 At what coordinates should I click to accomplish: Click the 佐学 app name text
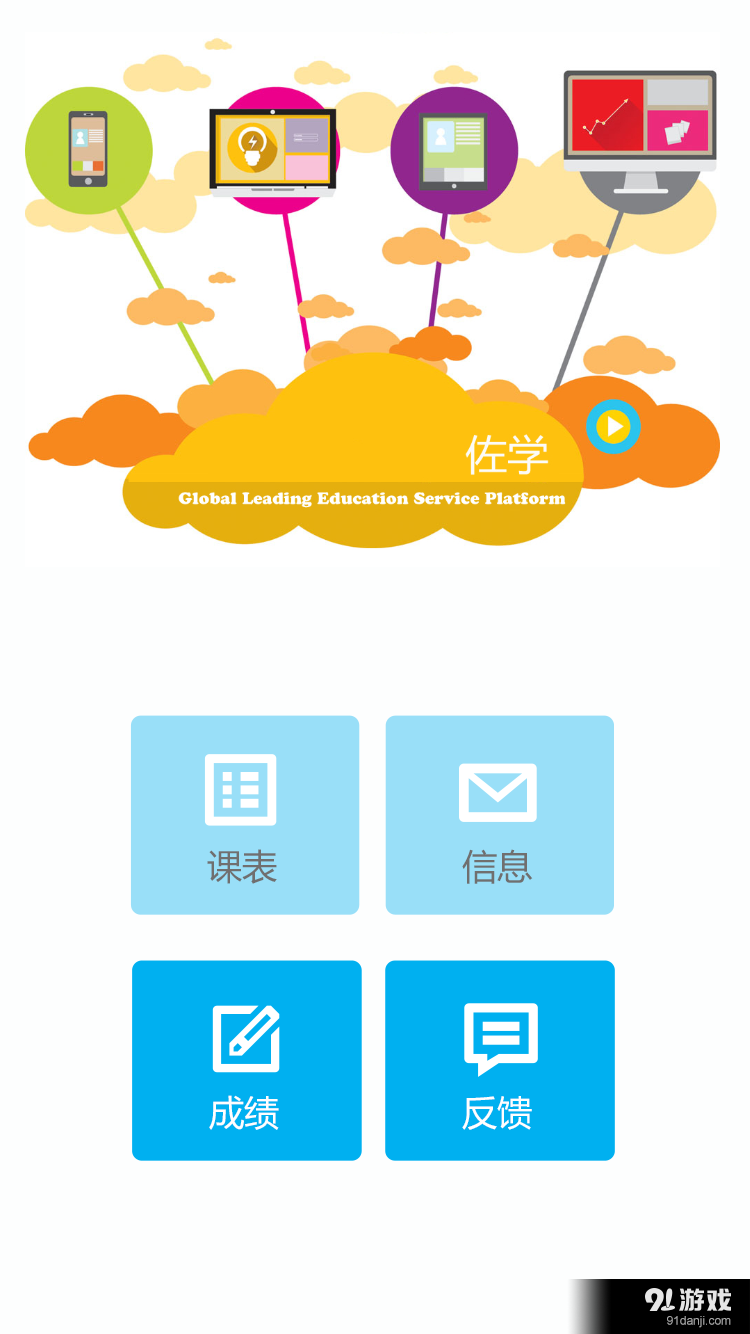tap(509, 452)
